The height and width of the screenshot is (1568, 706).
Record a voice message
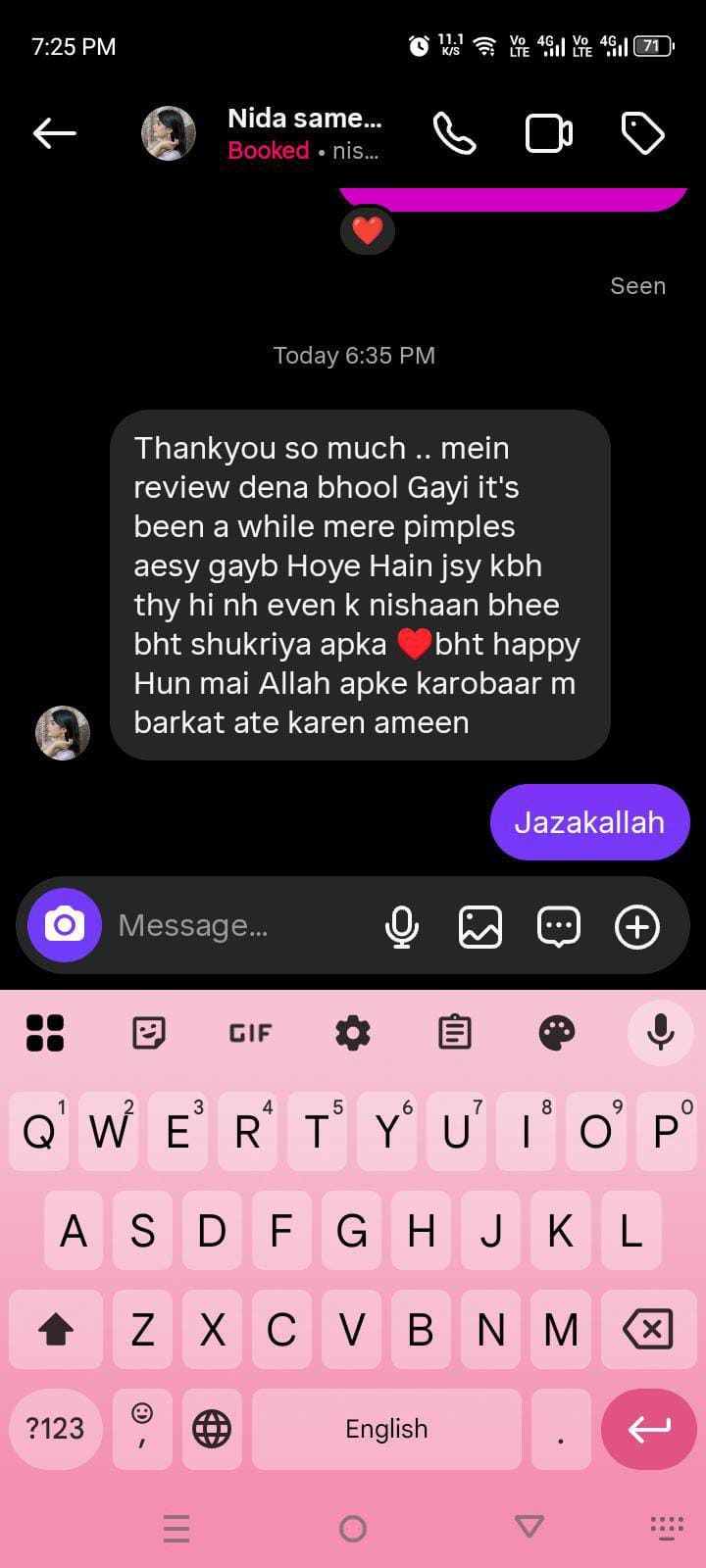point(402,926)
